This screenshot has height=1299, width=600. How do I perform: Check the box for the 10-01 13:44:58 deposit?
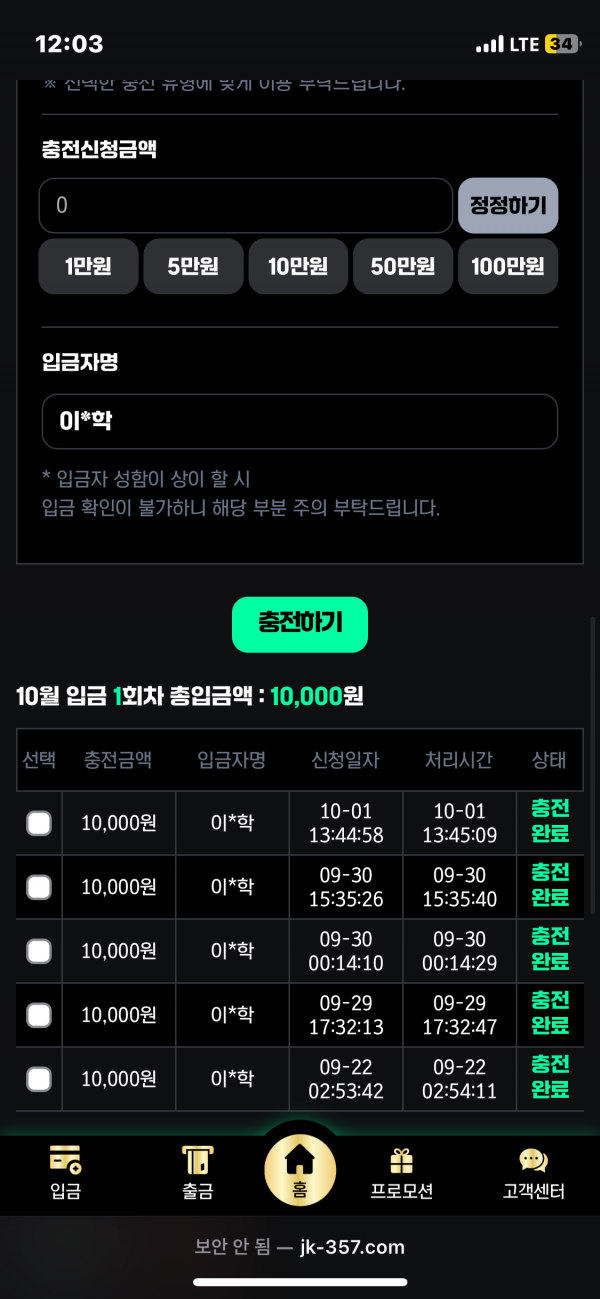pyautogui.click(x=39, y=823)
